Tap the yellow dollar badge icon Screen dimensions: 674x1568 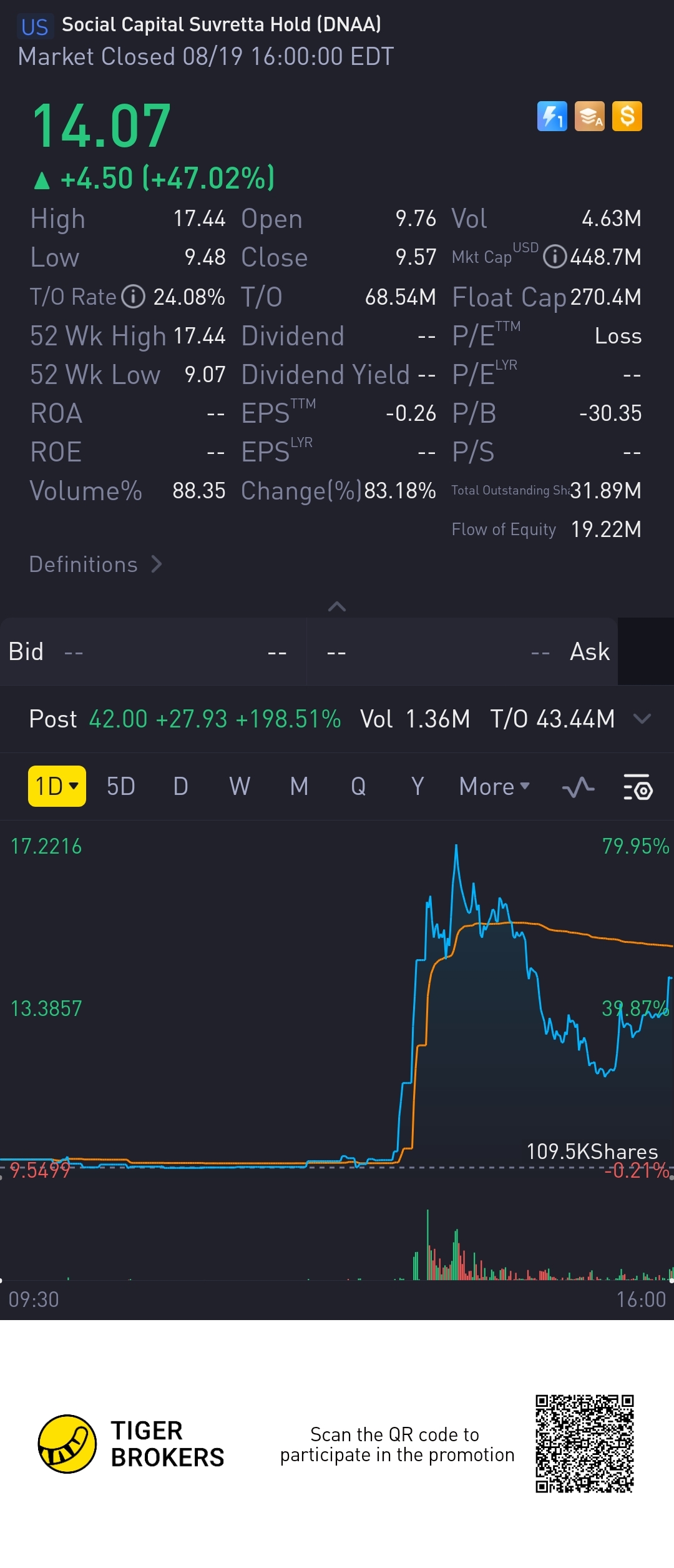627,116
